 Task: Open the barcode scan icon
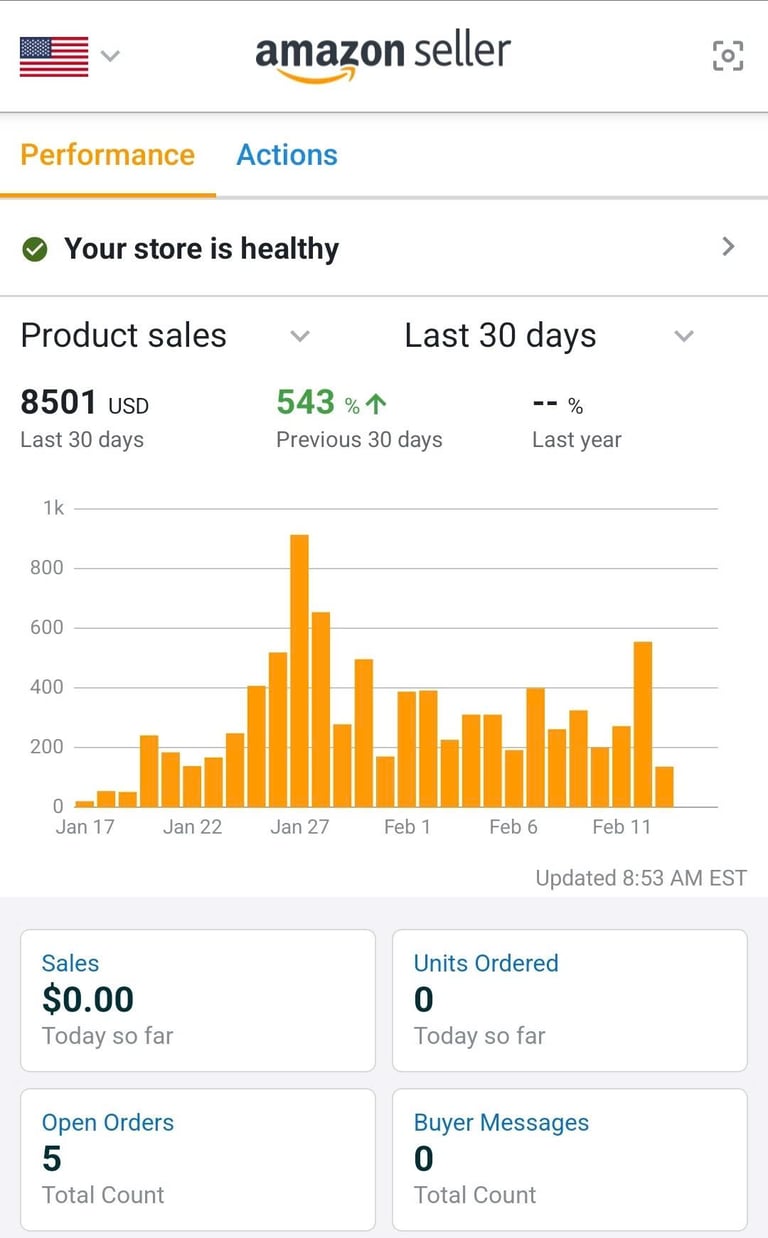728,56
